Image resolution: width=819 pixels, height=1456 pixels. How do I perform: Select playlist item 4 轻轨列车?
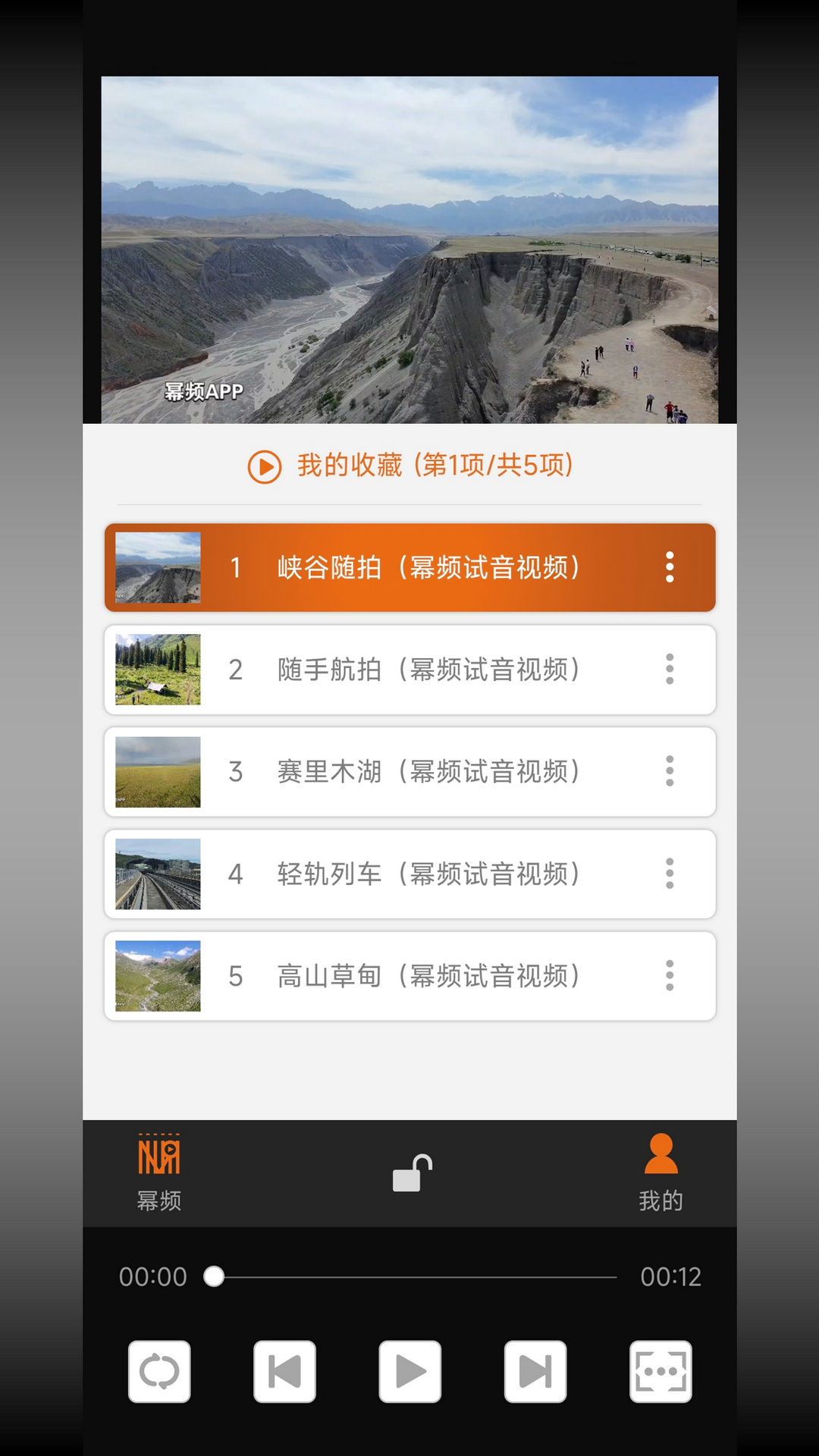click(409, 874)
